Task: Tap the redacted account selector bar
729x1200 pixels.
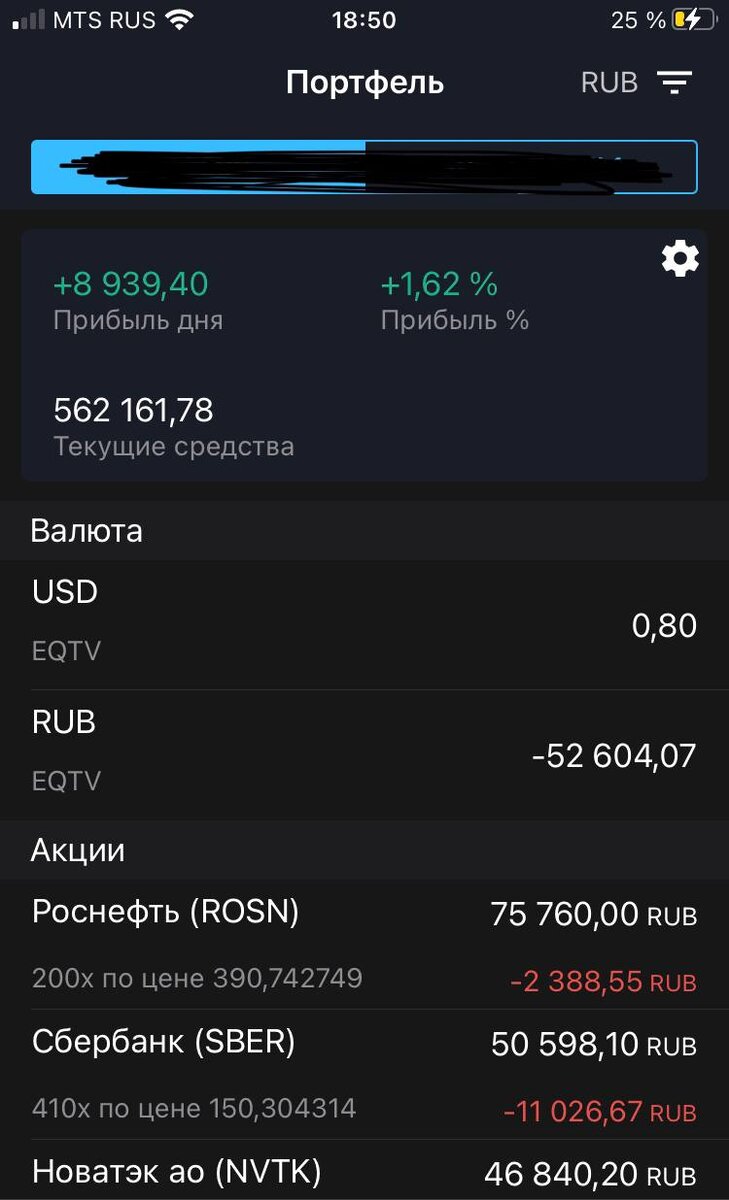Action: click(x=364, y=167)
